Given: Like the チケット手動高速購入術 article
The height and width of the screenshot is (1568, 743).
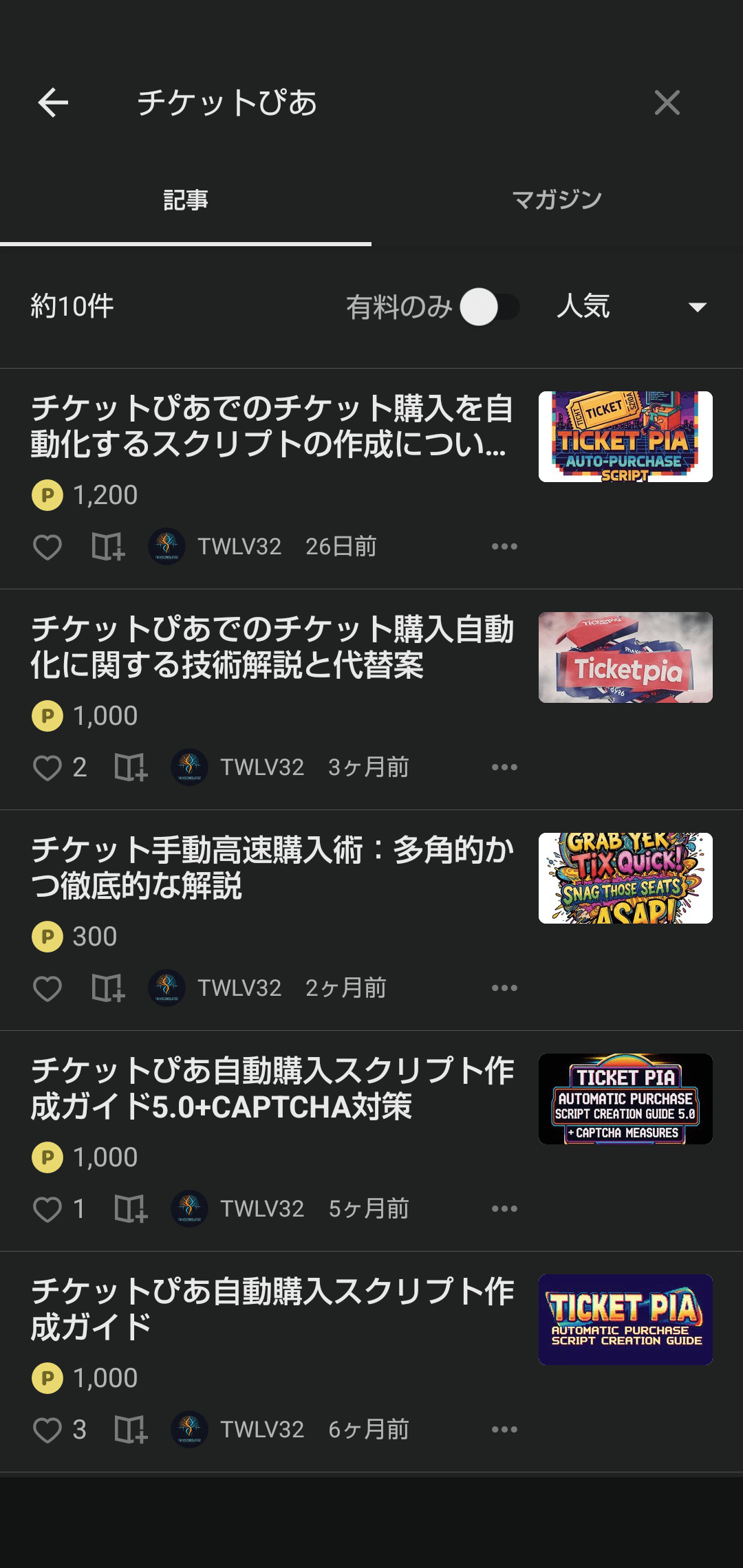Looking at the screenshot, I should coord(47,988).
